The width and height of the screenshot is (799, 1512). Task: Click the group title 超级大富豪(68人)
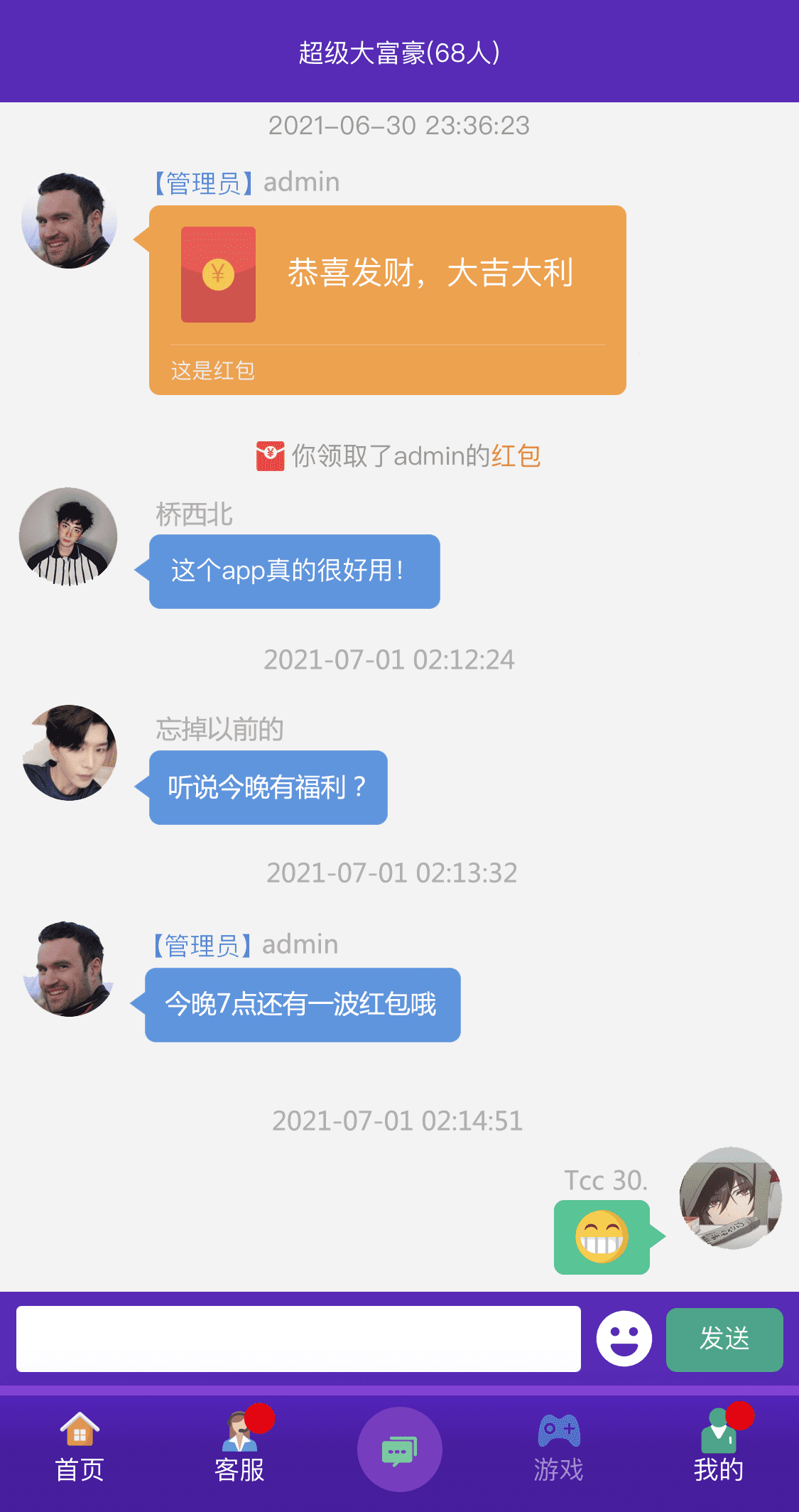coord(399,52)
